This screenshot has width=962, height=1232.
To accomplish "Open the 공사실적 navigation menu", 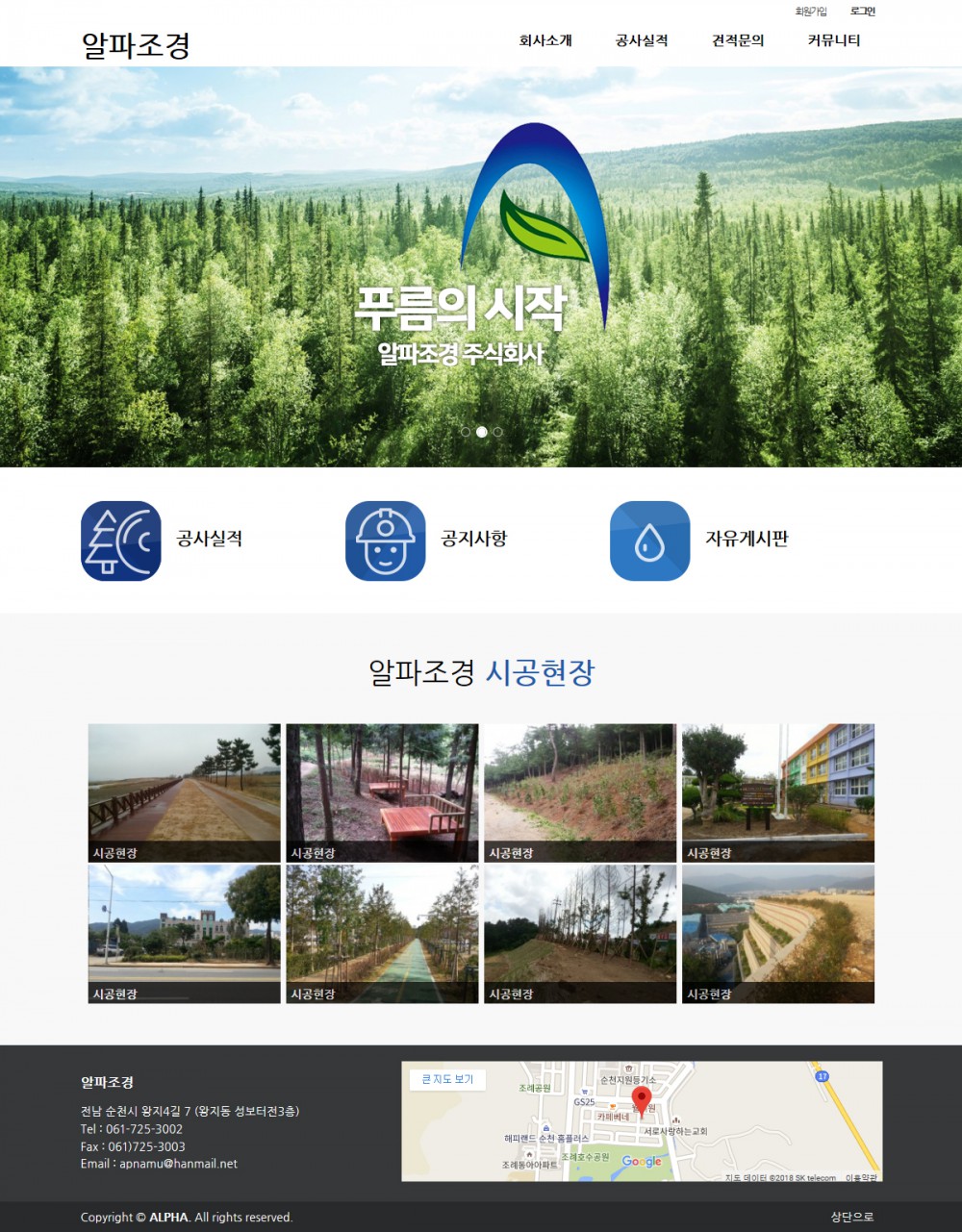I will 642,40.
